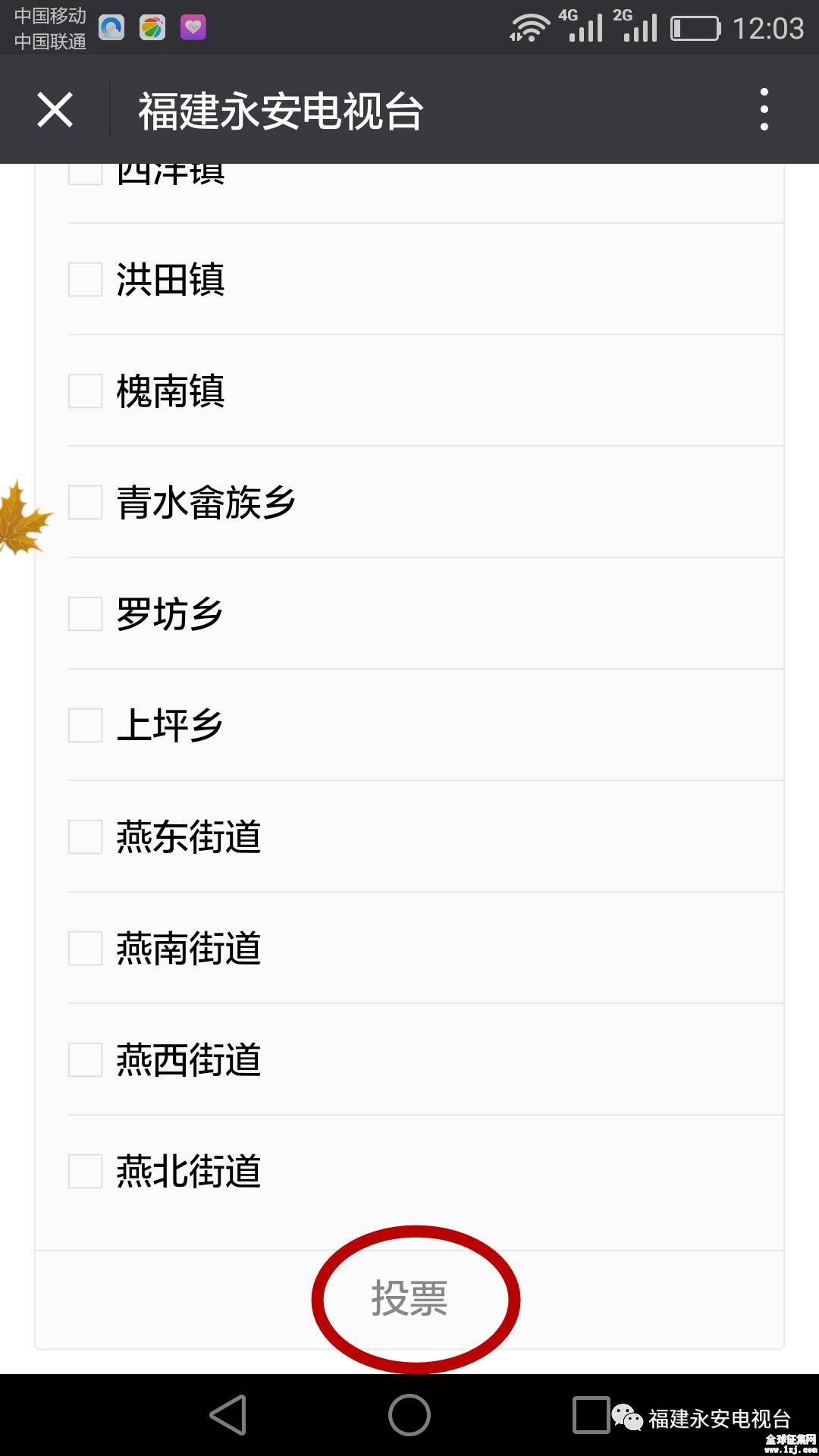
Task: Open the three-dot overflow menu
Action: click(764, 109)
